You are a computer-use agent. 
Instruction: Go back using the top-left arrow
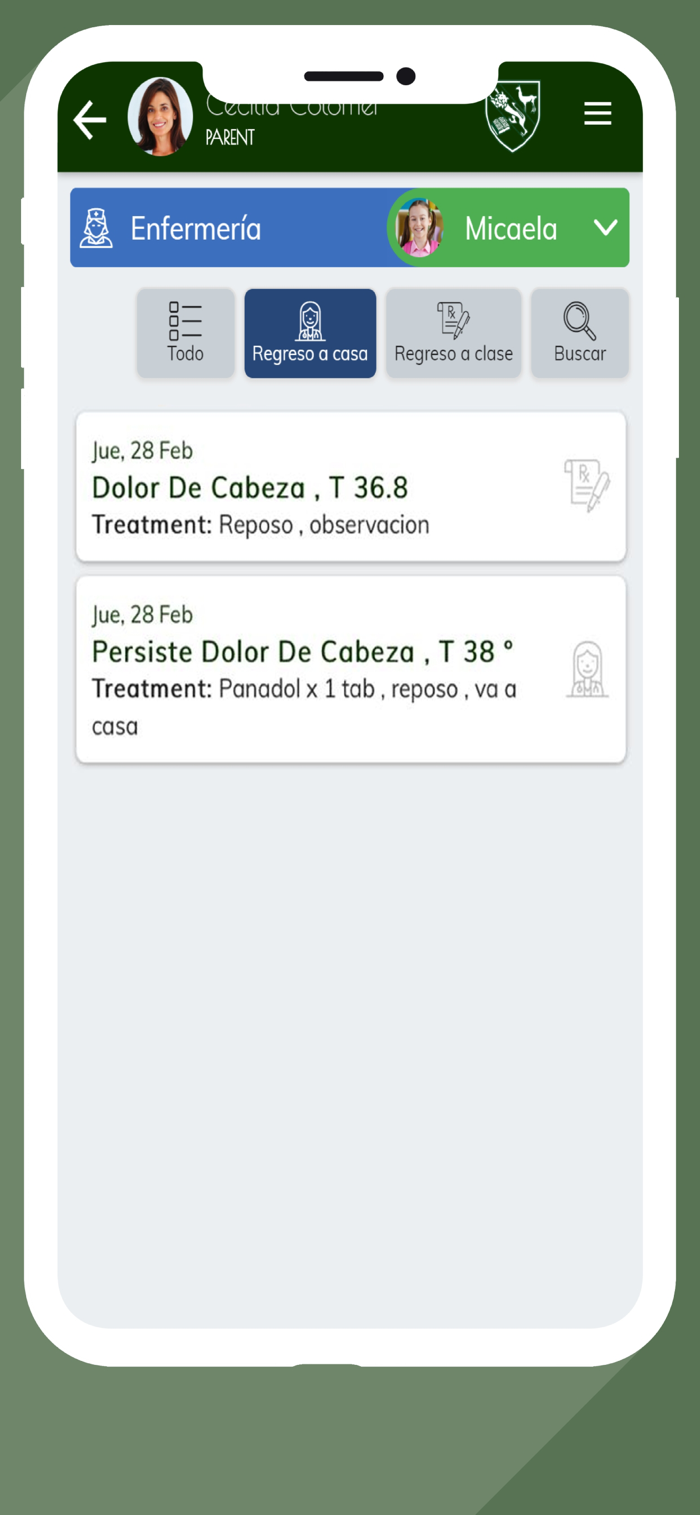tap(90, 120)
